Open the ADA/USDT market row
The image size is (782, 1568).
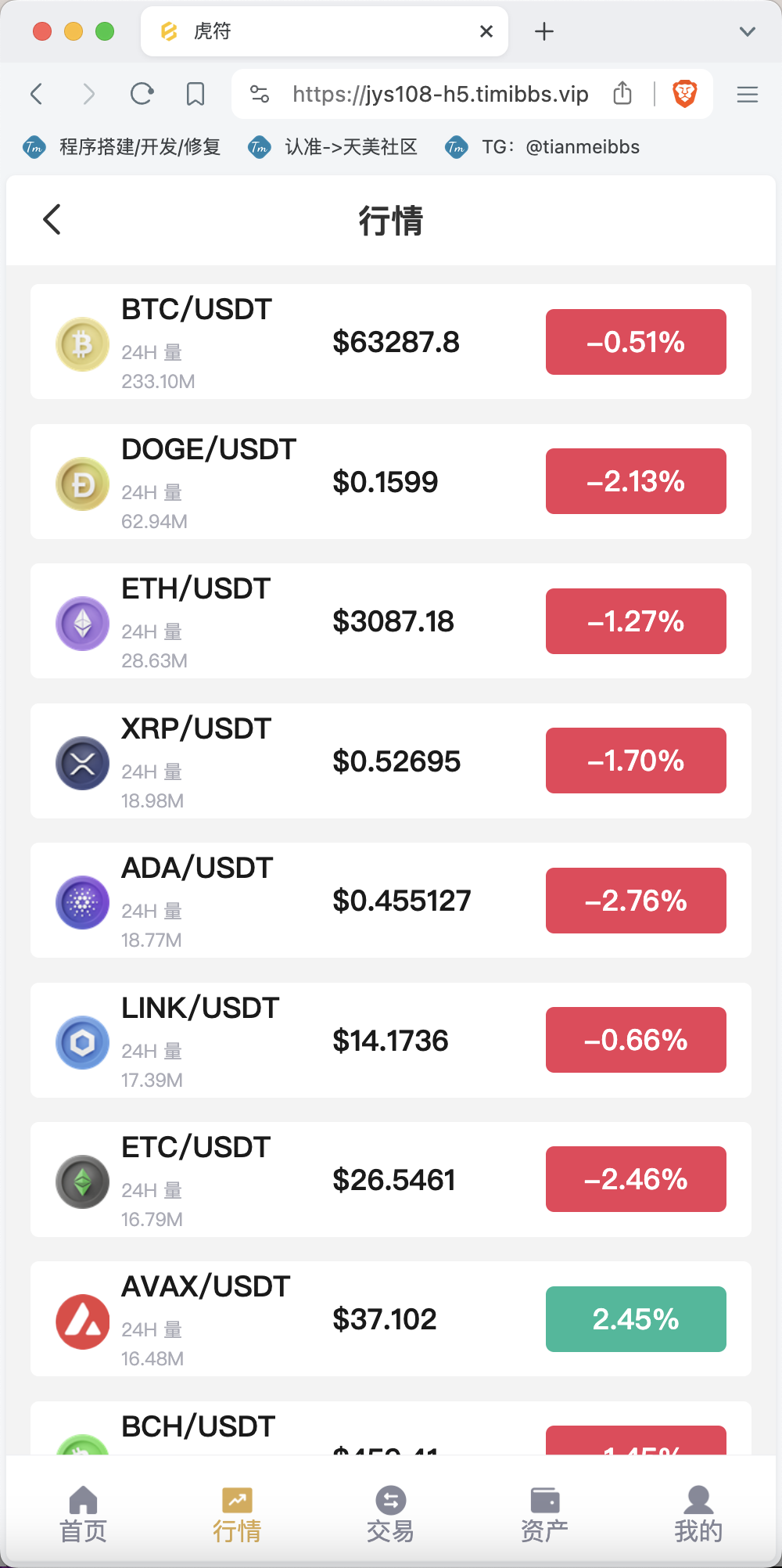tap(391, 901)
